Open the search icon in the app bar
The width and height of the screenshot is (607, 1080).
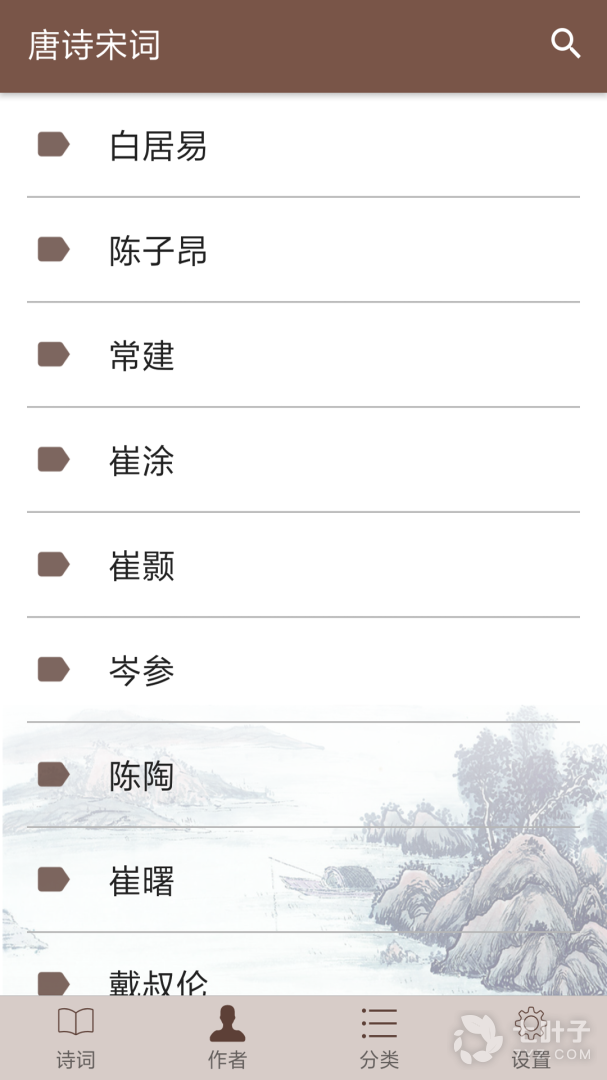tap(565, 44)
